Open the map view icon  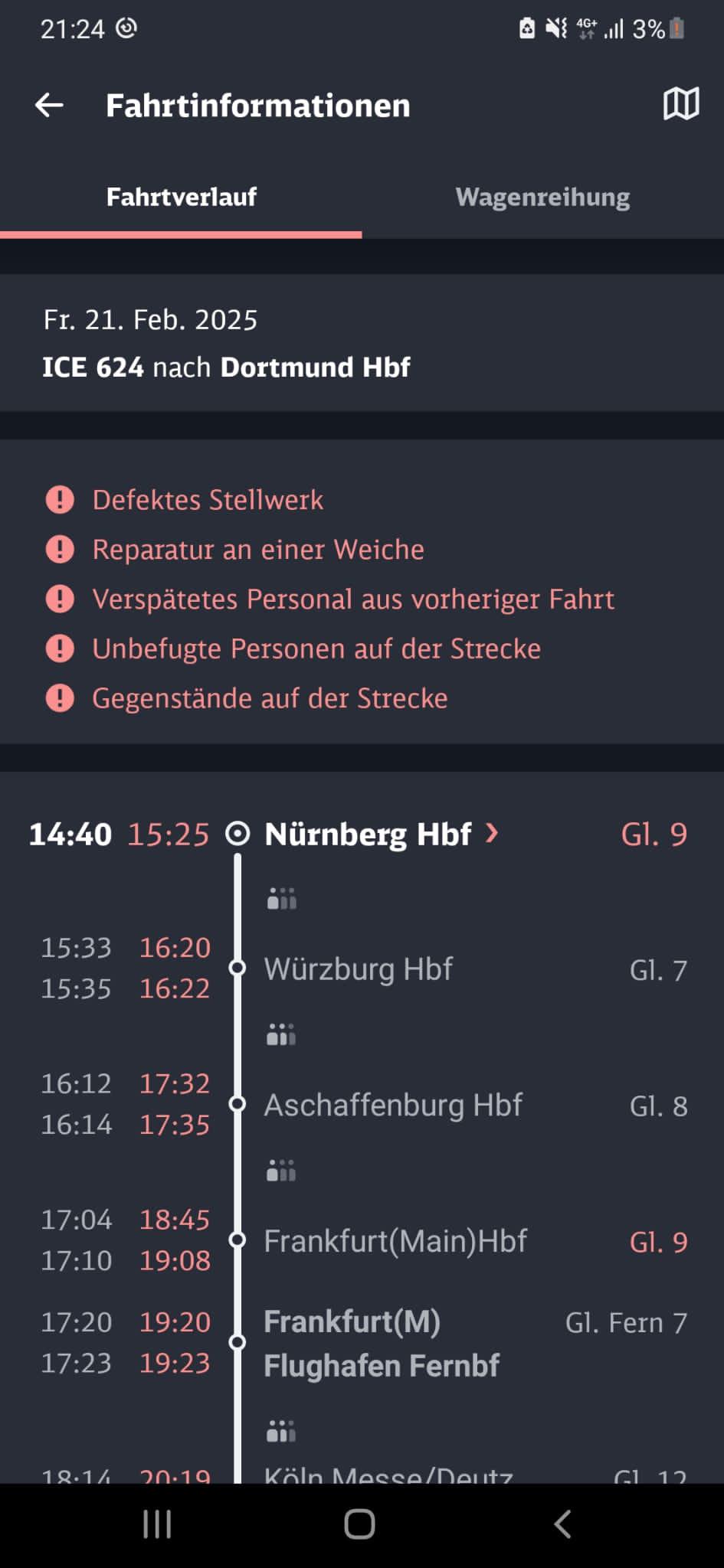click(680, 104)
